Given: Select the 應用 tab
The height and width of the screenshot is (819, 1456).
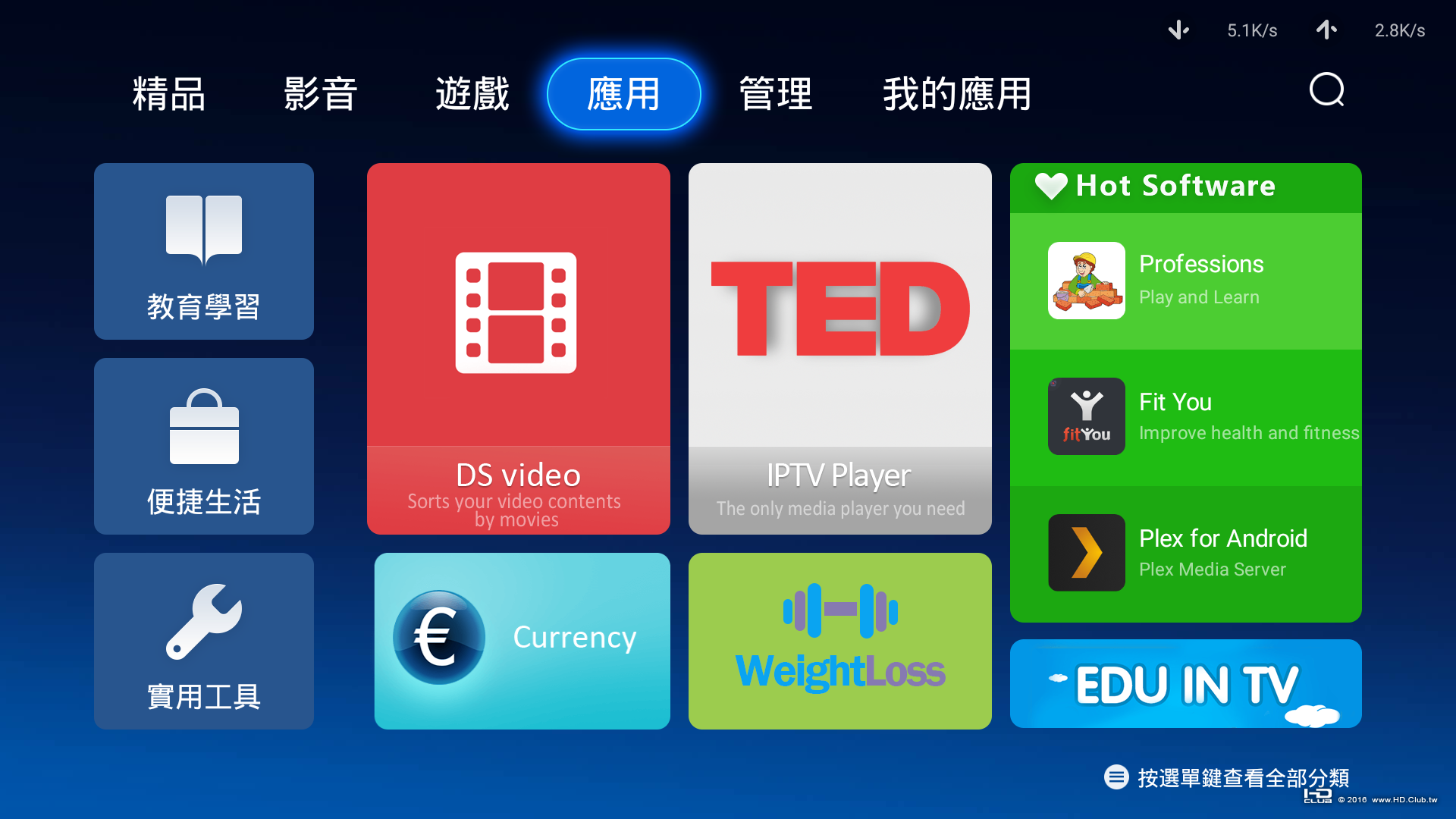Looking at the screenshot, I should point(623,94).
